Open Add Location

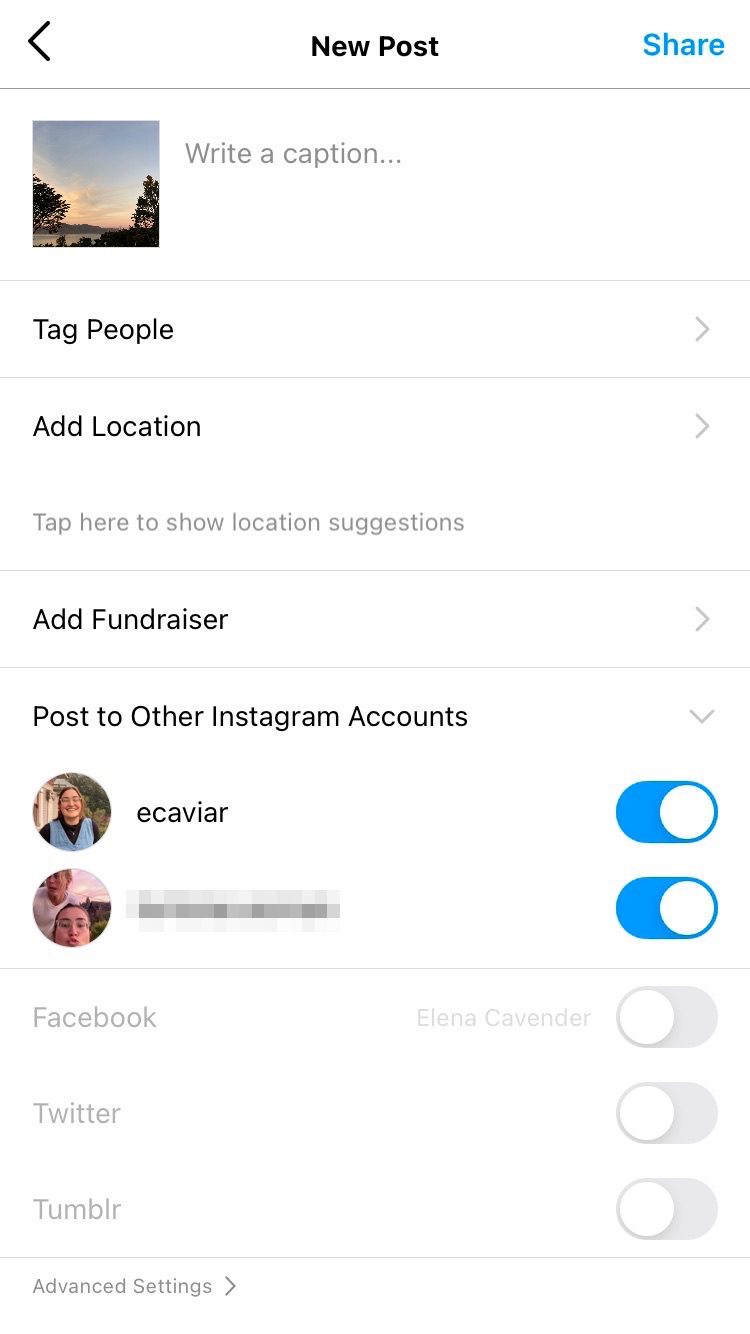click(x=375, y=426)
